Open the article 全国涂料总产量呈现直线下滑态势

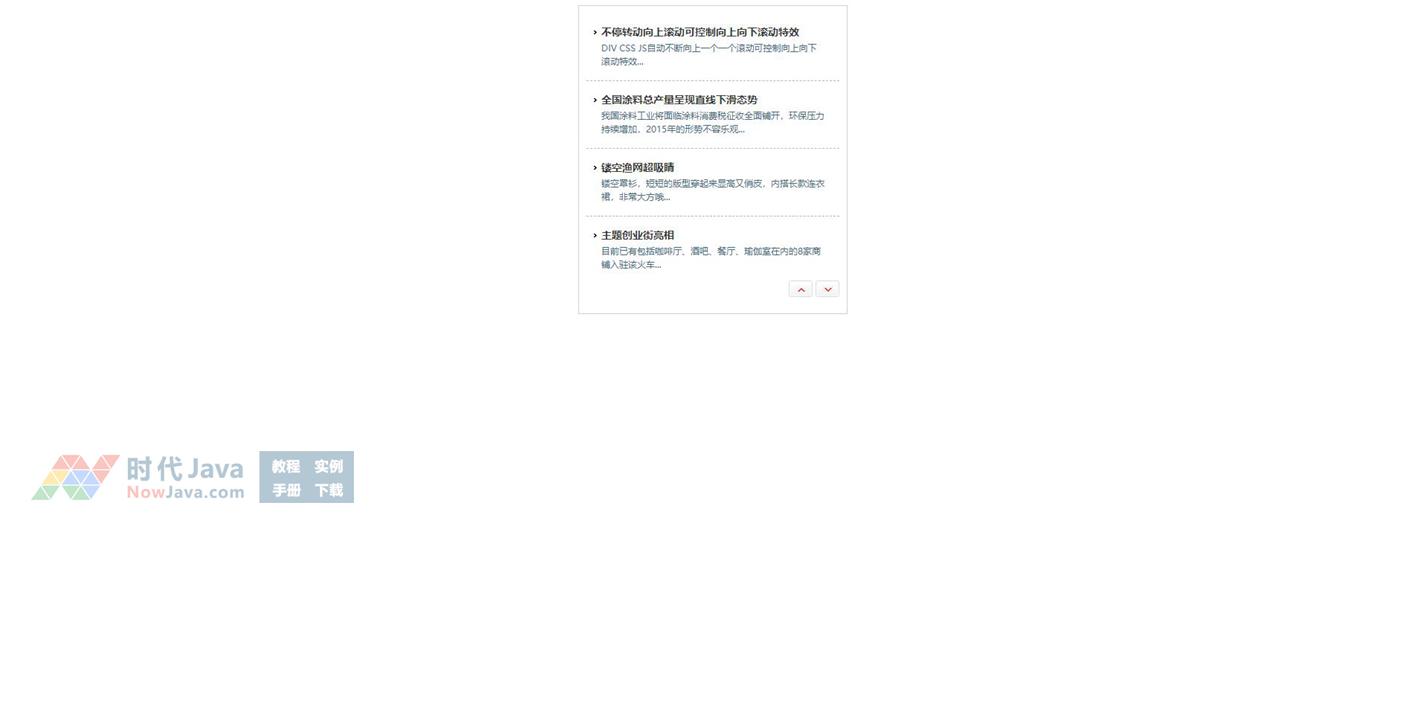679,100
